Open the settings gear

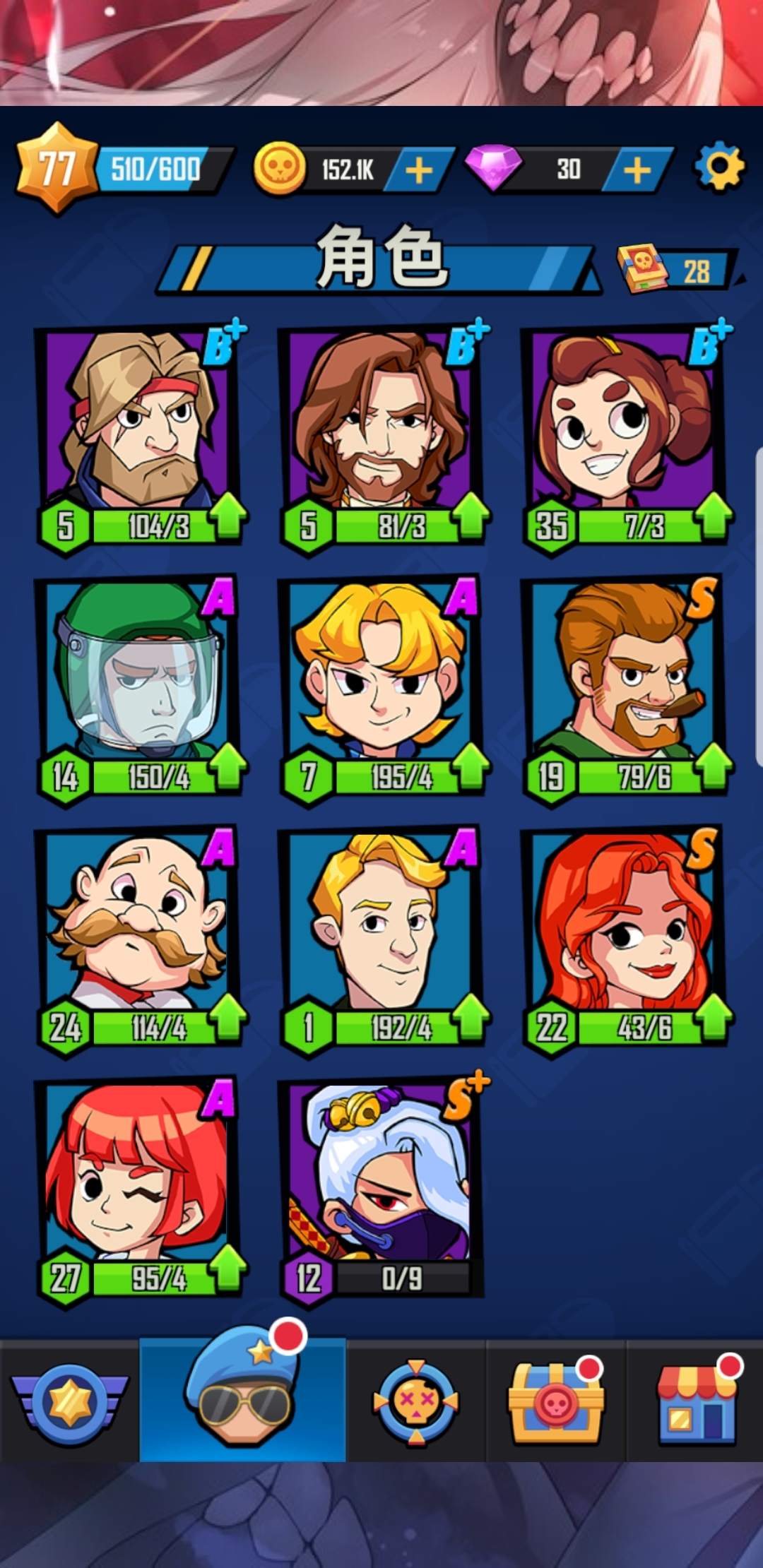tap(720, 168)
